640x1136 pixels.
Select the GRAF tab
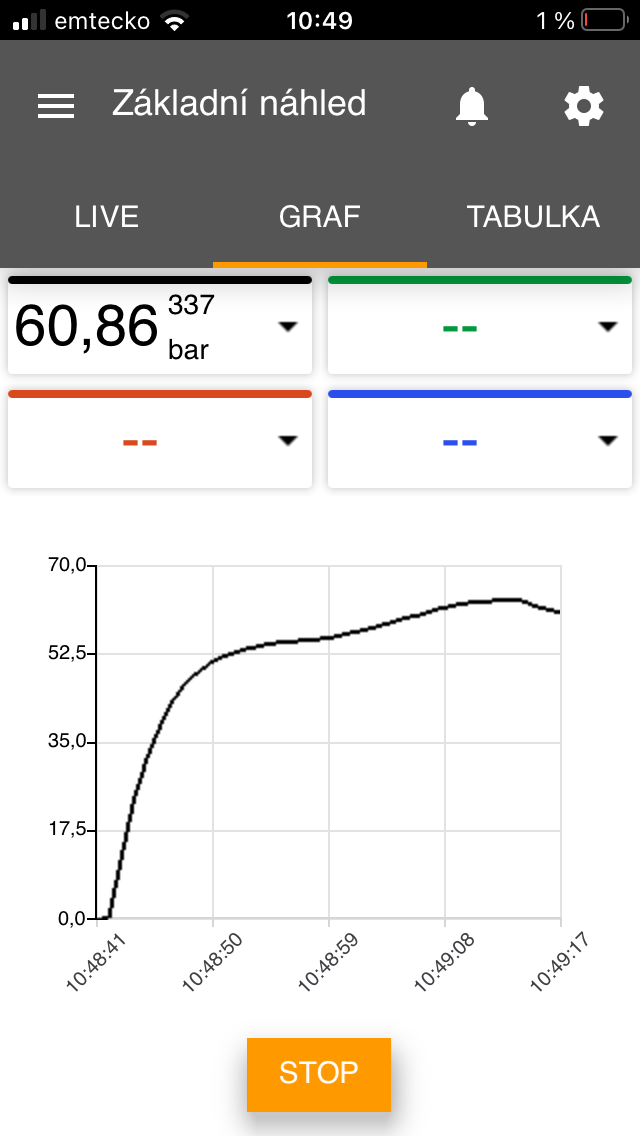tap(320, 217)
